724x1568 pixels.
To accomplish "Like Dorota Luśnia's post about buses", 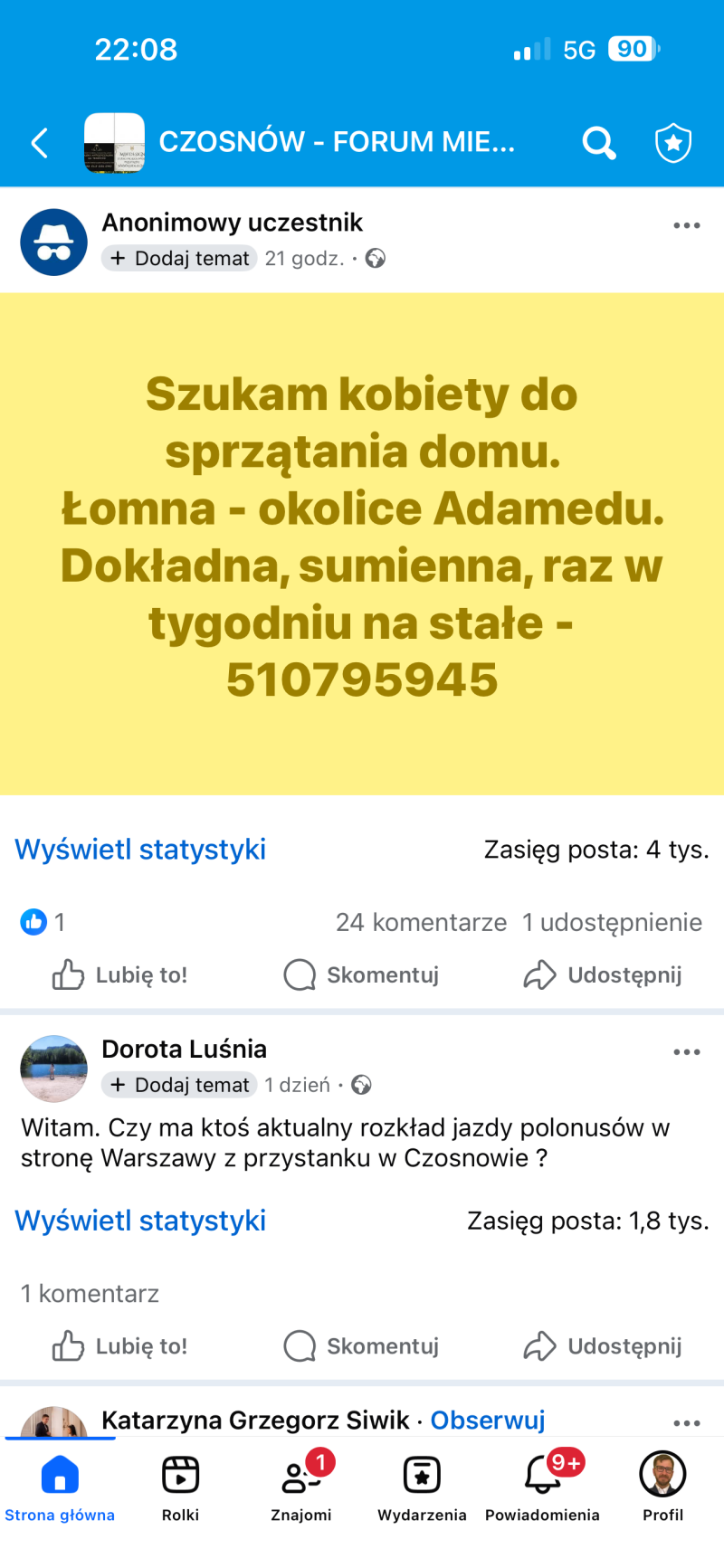I will pyautogui.click(x=119, y=1346).
